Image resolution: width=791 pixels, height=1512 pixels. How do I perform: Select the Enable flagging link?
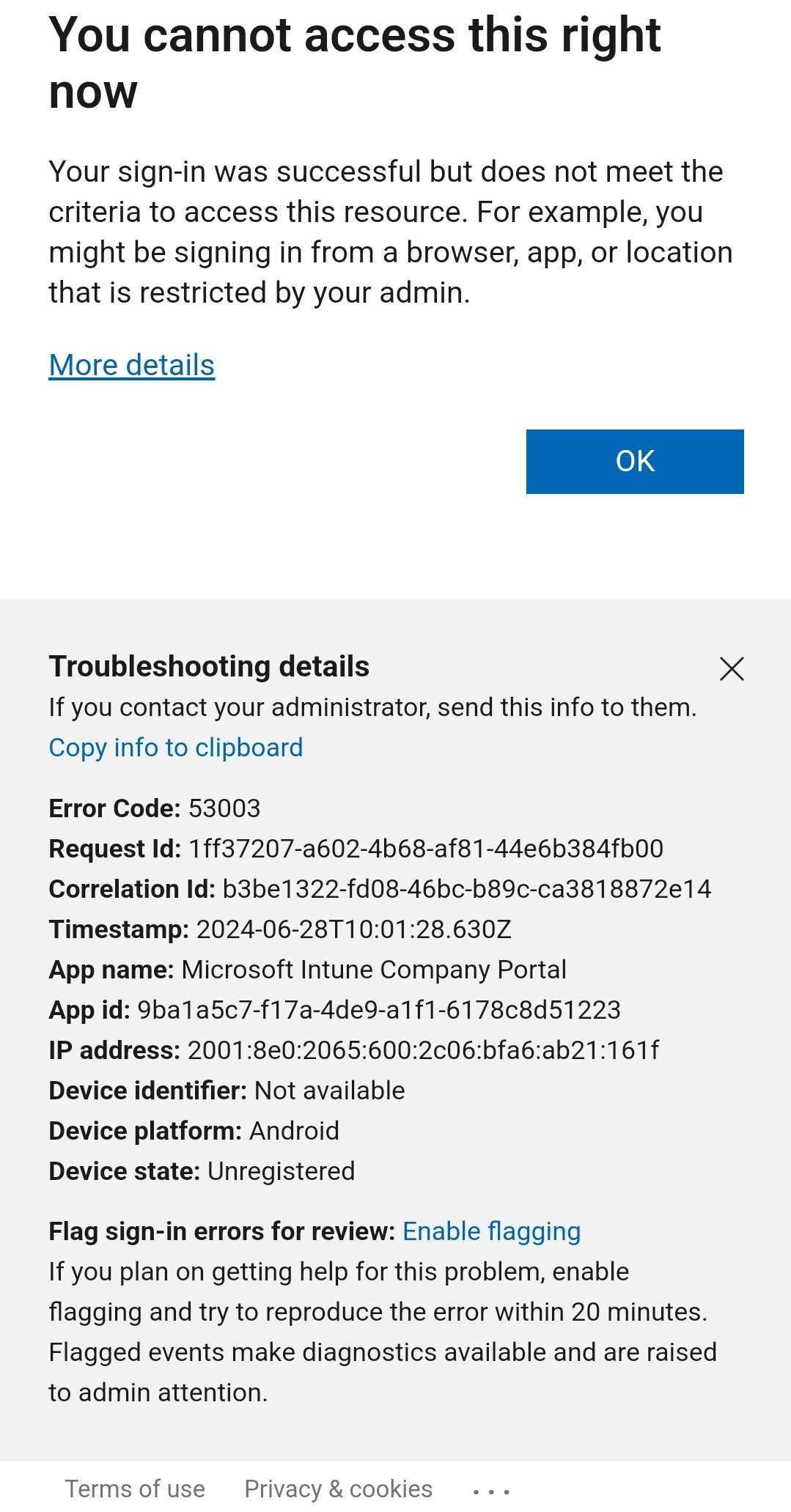(x=492, y=1231)
